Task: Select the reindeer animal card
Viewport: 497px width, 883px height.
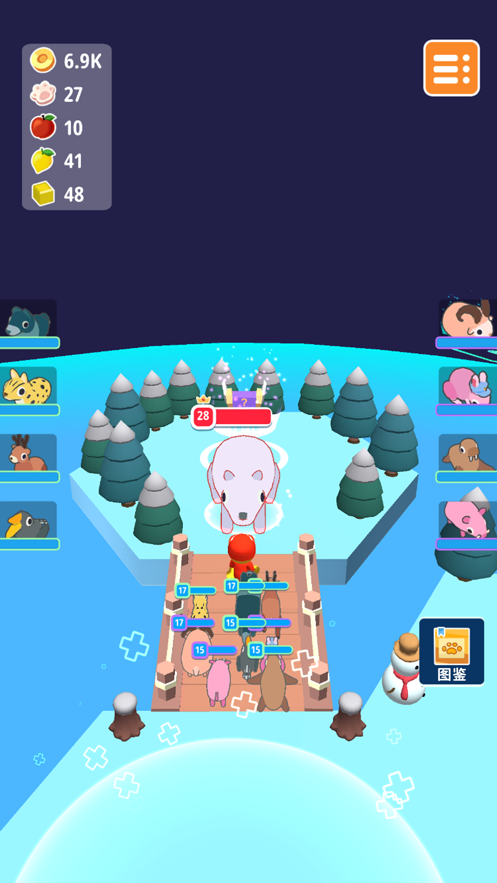Action: [29, 458]
